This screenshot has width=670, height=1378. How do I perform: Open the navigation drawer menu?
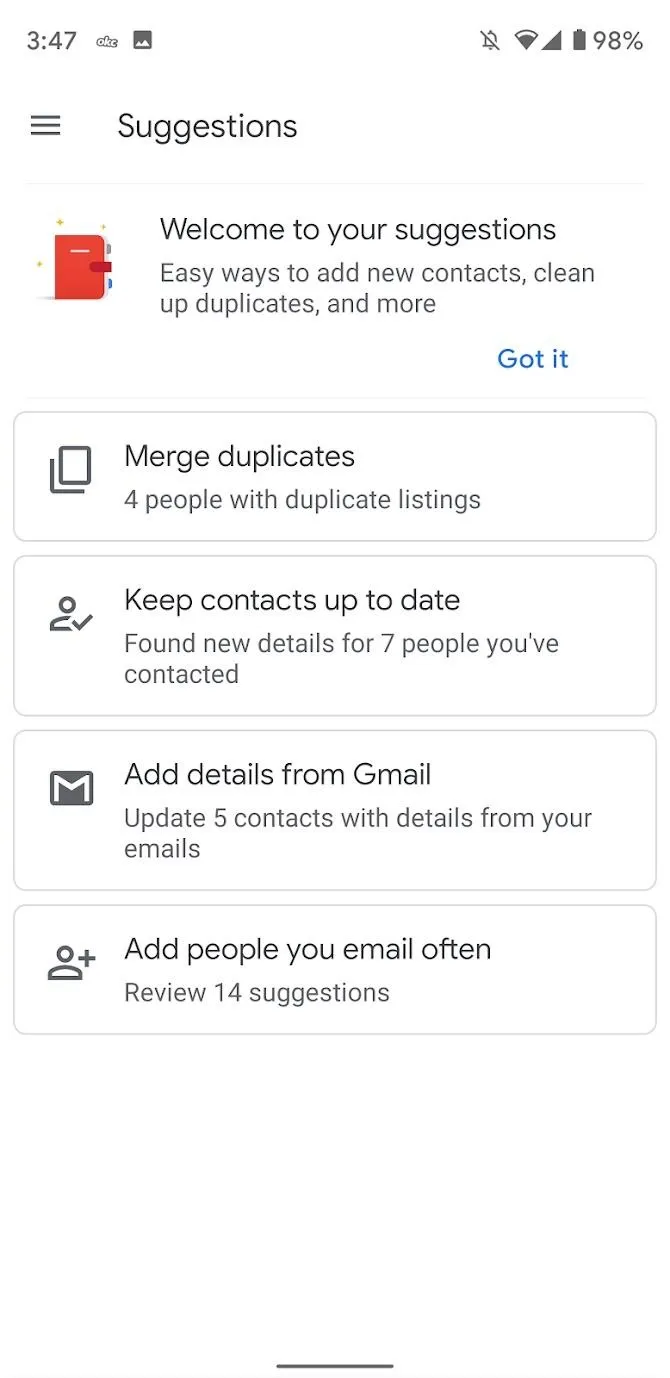click(x=46, y=126)
